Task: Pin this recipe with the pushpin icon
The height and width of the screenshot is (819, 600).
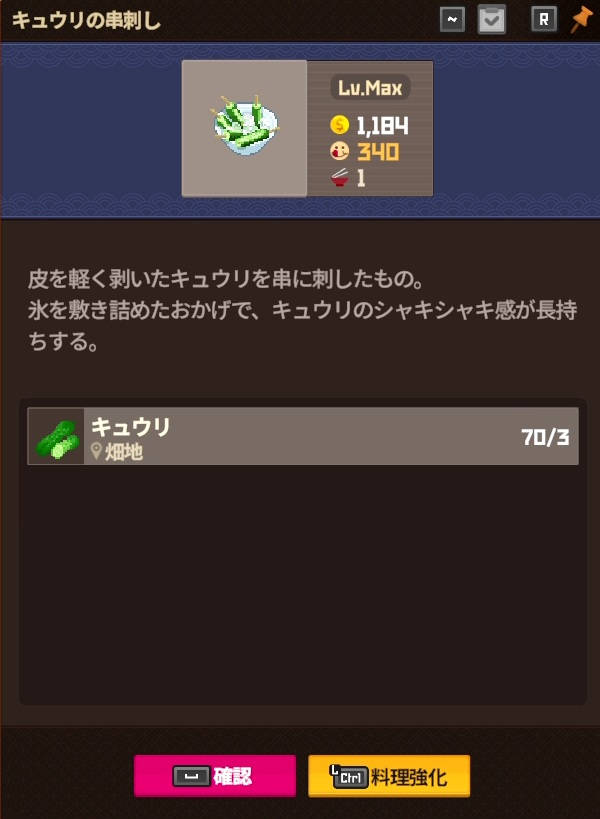Action: (x=581, y=19)
